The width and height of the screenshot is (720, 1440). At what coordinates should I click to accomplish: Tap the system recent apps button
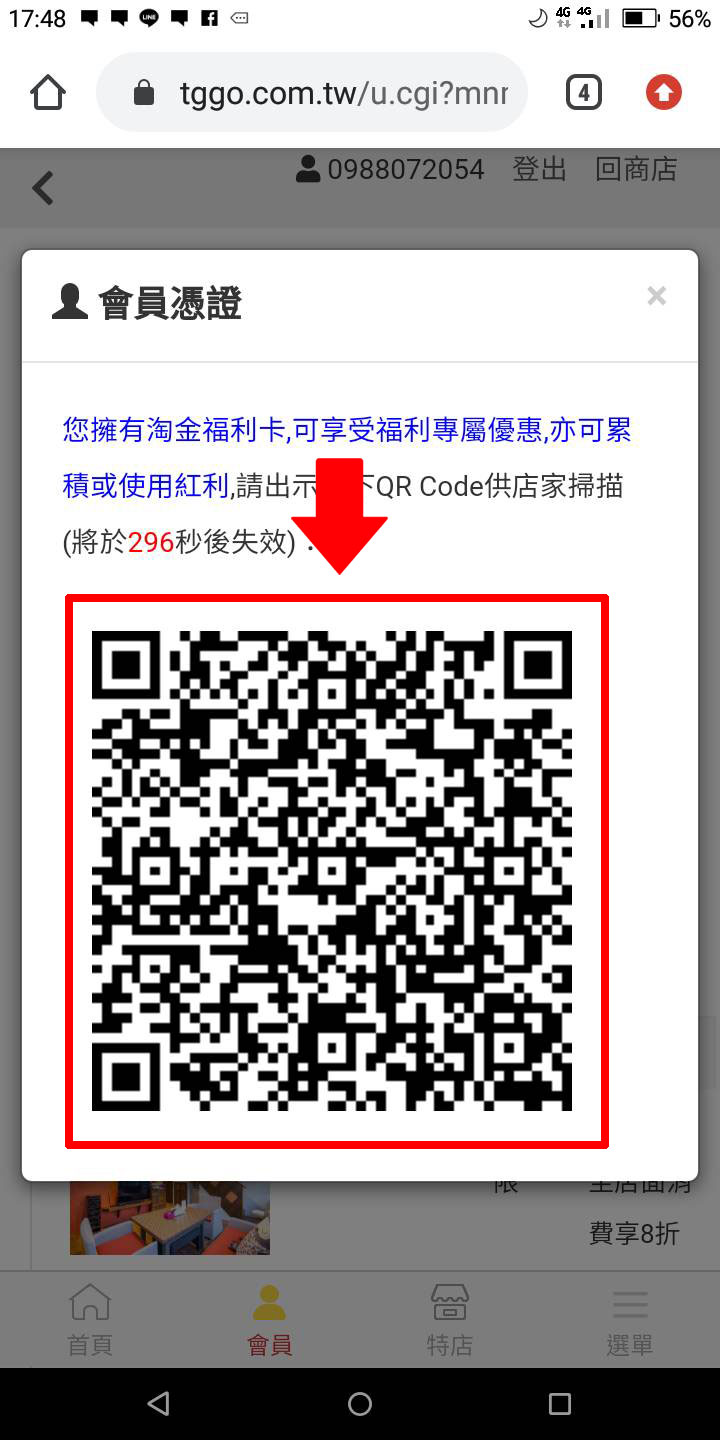point(560,1404)
